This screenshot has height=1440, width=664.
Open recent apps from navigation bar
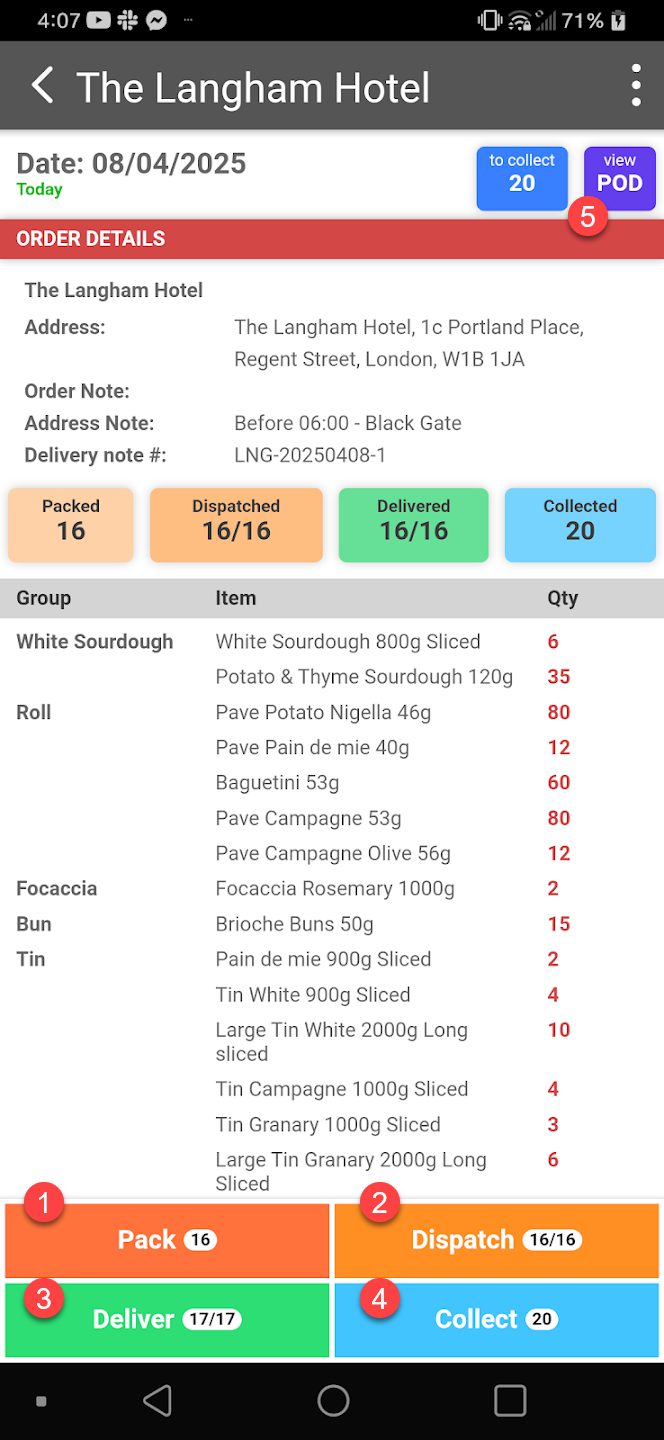coord(510,1400)
